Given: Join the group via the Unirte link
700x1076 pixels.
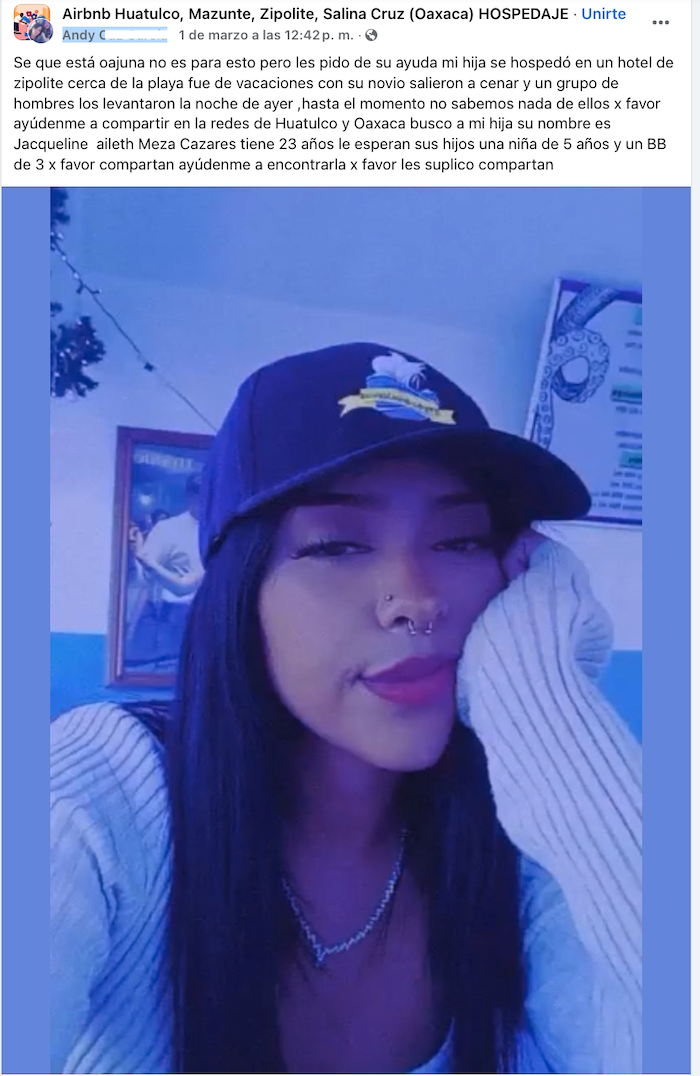Looking at the screenshot, I should click(603, 14).
